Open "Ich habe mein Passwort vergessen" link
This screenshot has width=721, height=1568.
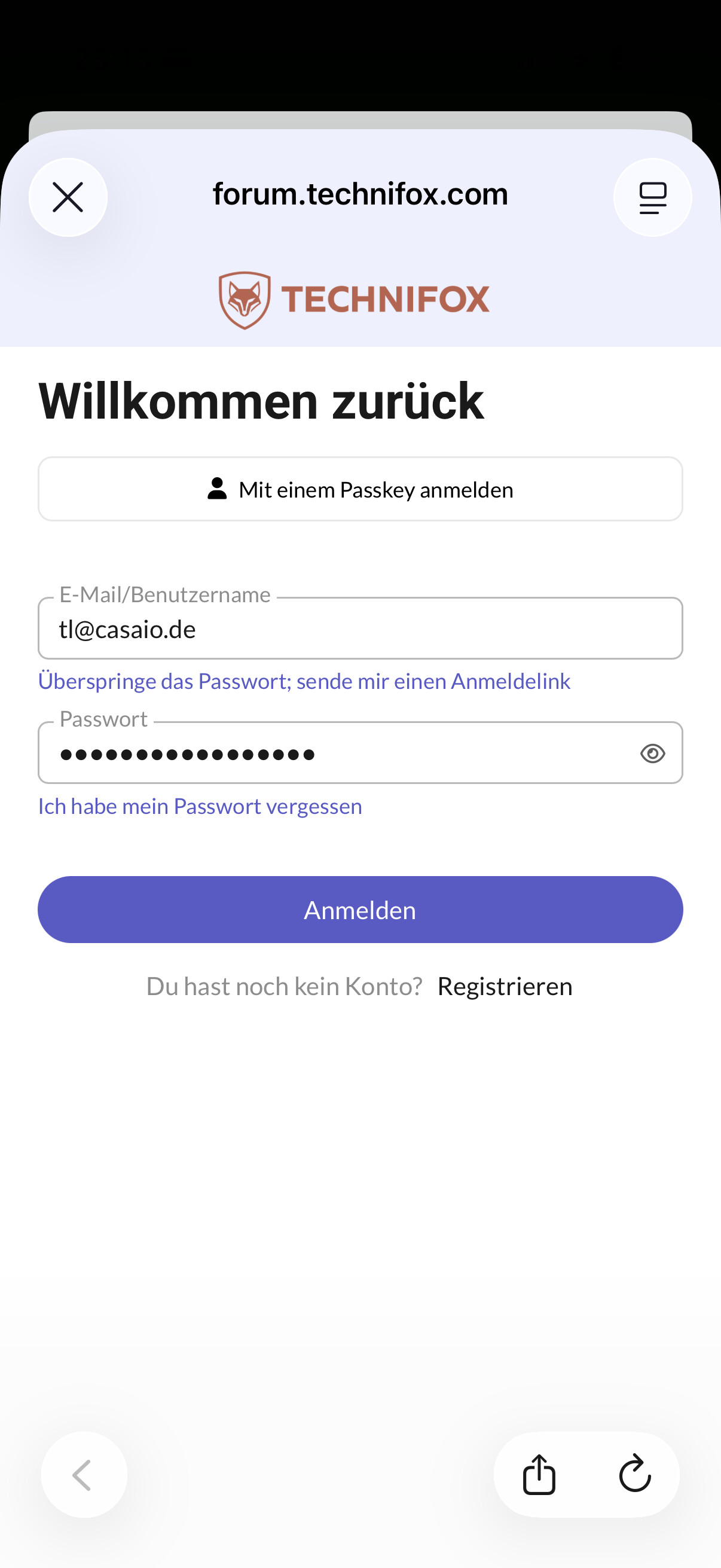click(x=200, y=807)
